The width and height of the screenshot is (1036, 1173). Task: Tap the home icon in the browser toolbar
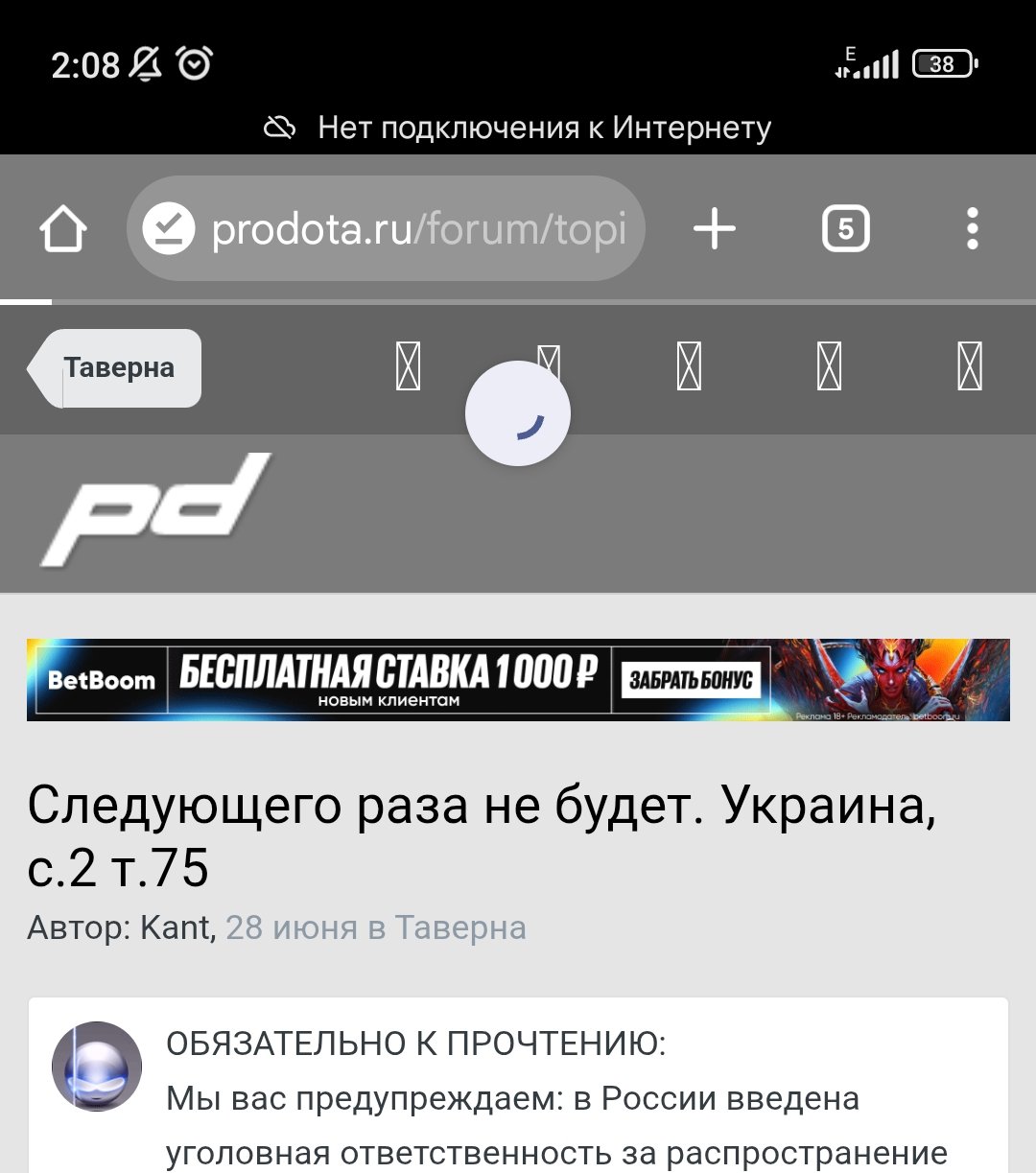coord(61,228)
